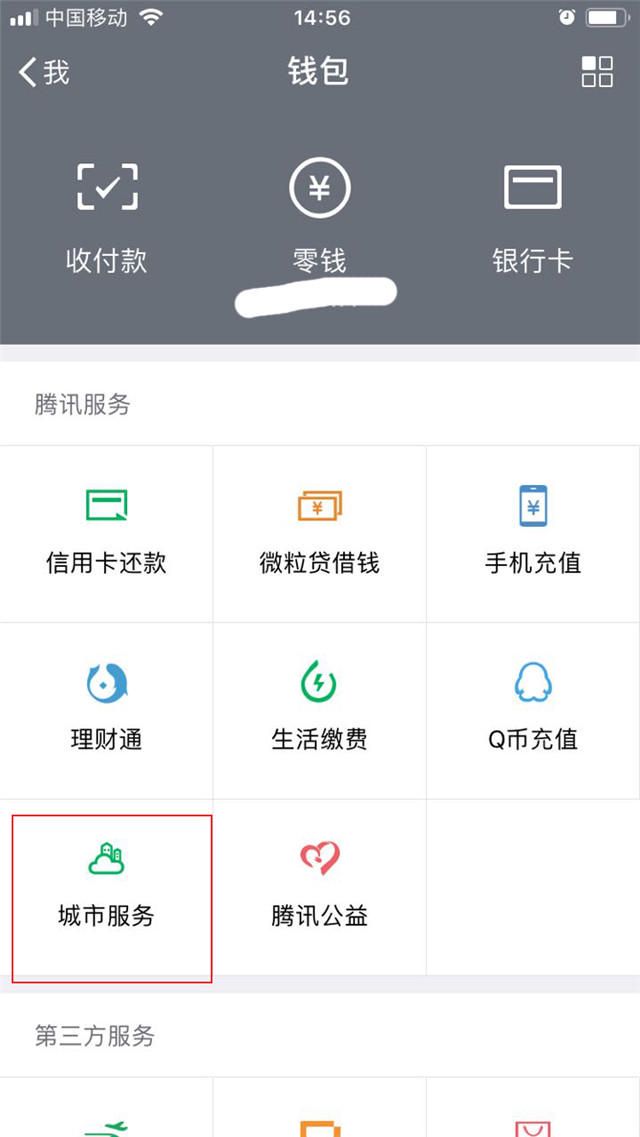This screenshot has width=640, height=1137.
Task: View the 零钱 balance
Action: pos(320,218)
